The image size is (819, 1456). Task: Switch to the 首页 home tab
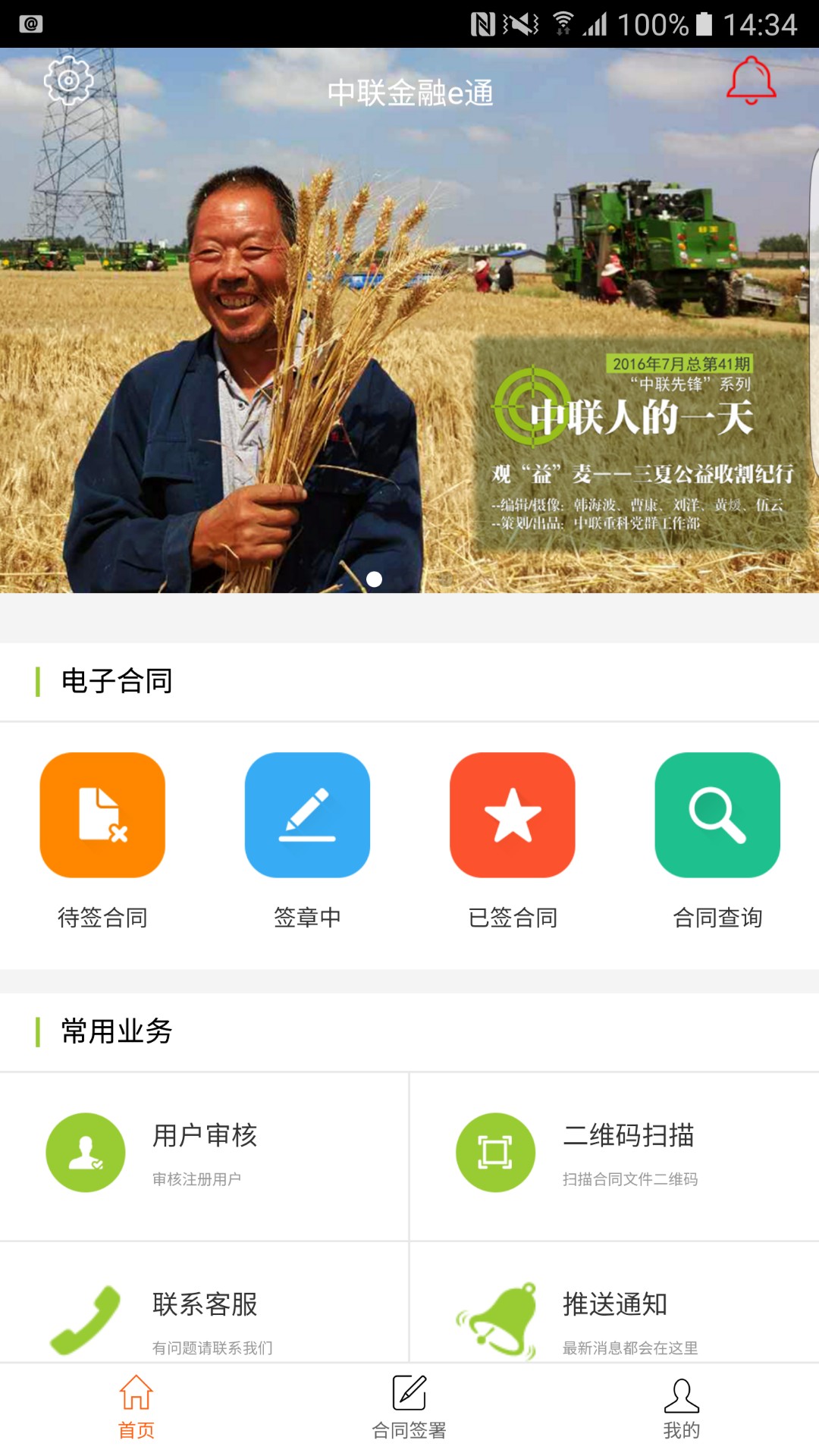click(x=136, y=1408)
